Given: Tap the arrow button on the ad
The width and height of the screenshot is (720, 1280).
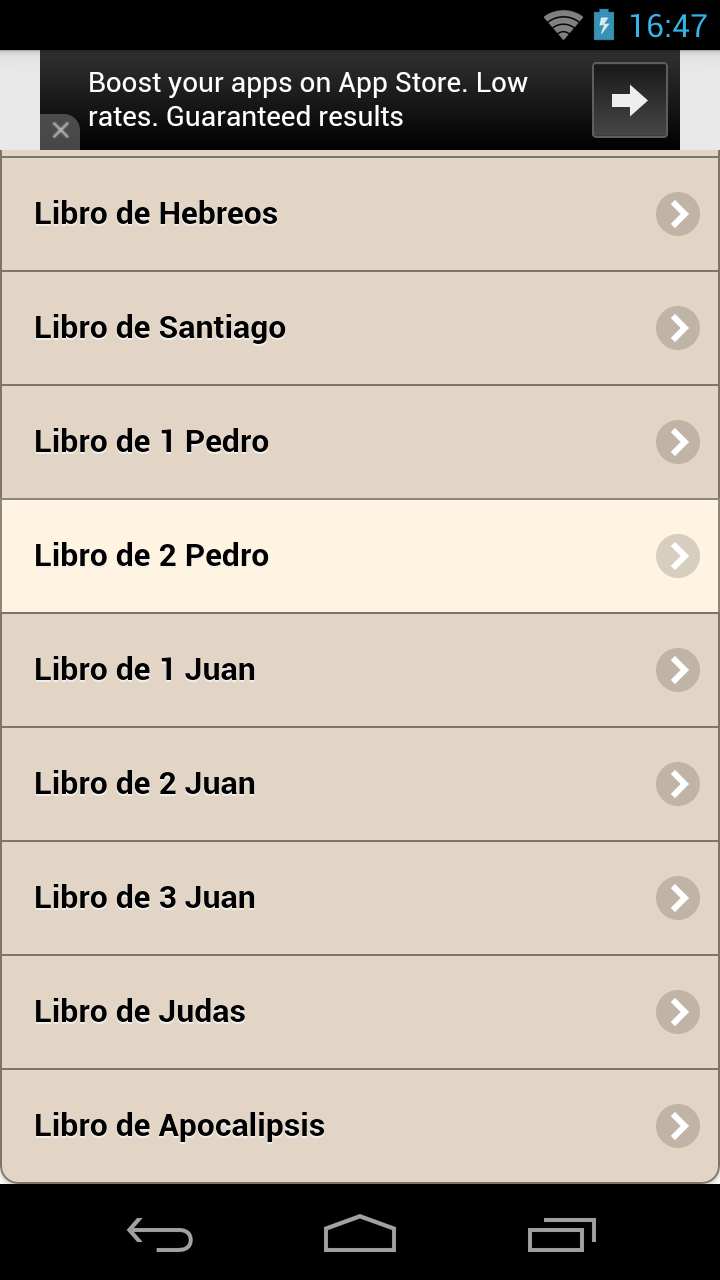Looking at the screenshot, I should point(629,100).
